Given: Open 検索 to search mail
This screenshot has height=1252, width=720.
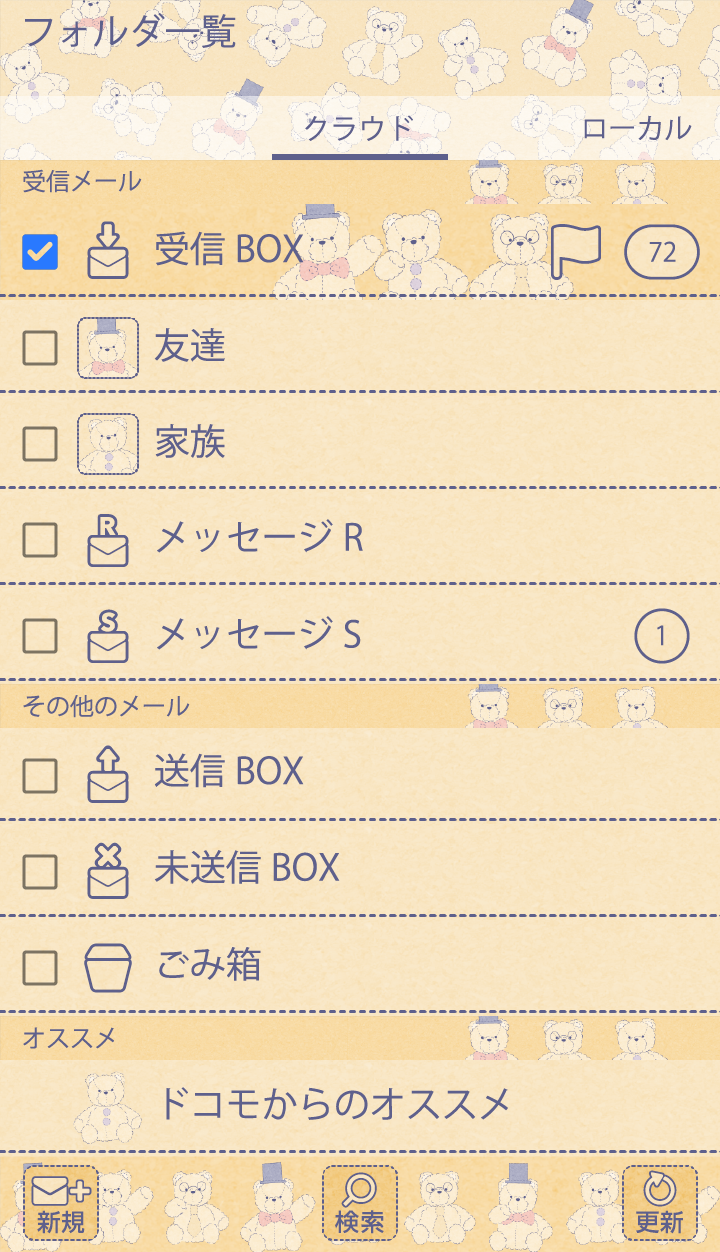Looking at the screenshot, I should 360,1203.
